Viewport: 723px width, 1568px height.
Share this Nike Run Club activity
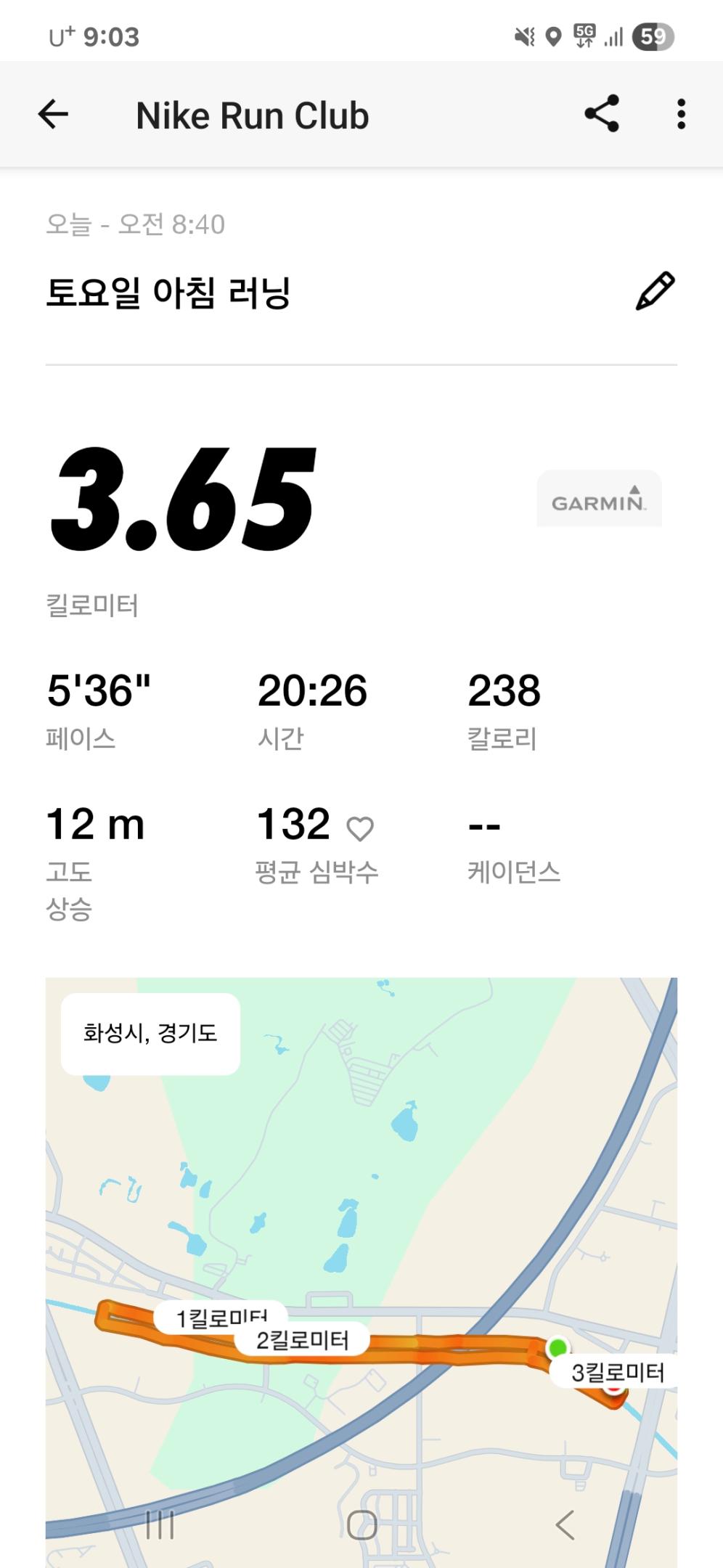pyautogui.click(x=601, y=114)
